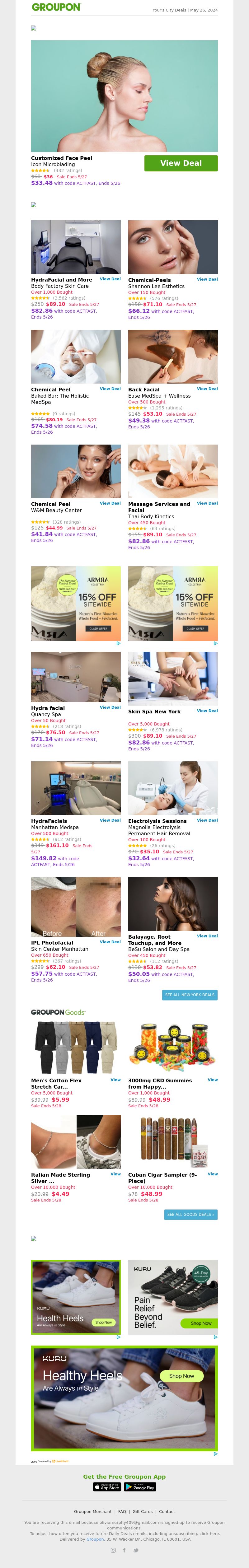249x1568 pixels.
Task: Get the app on Google Play
Action: pos(139,1486)
